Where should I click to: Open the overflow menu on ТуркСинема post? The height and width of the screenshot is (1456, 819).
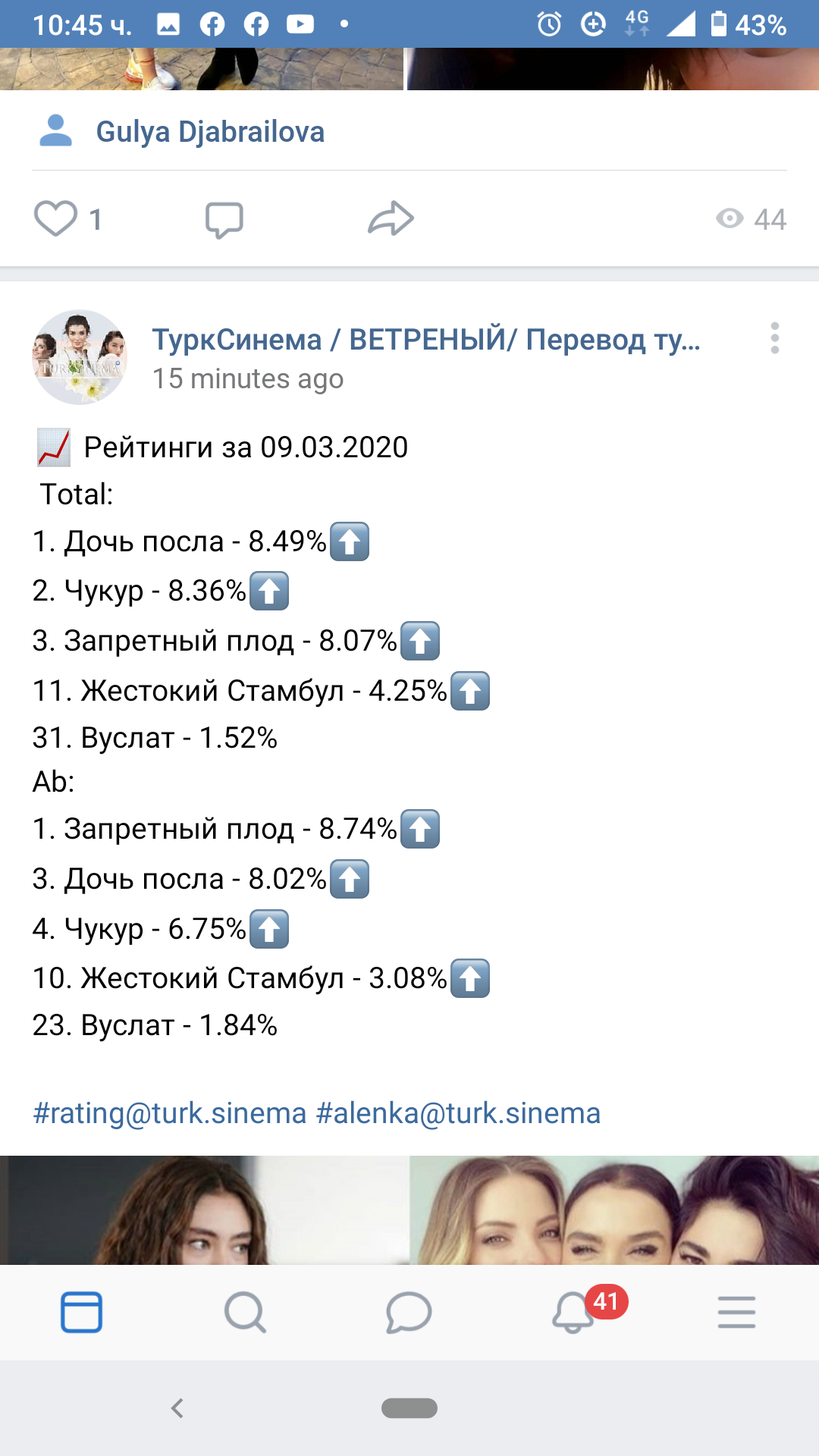pyautogui.click(x=774, y=338)
